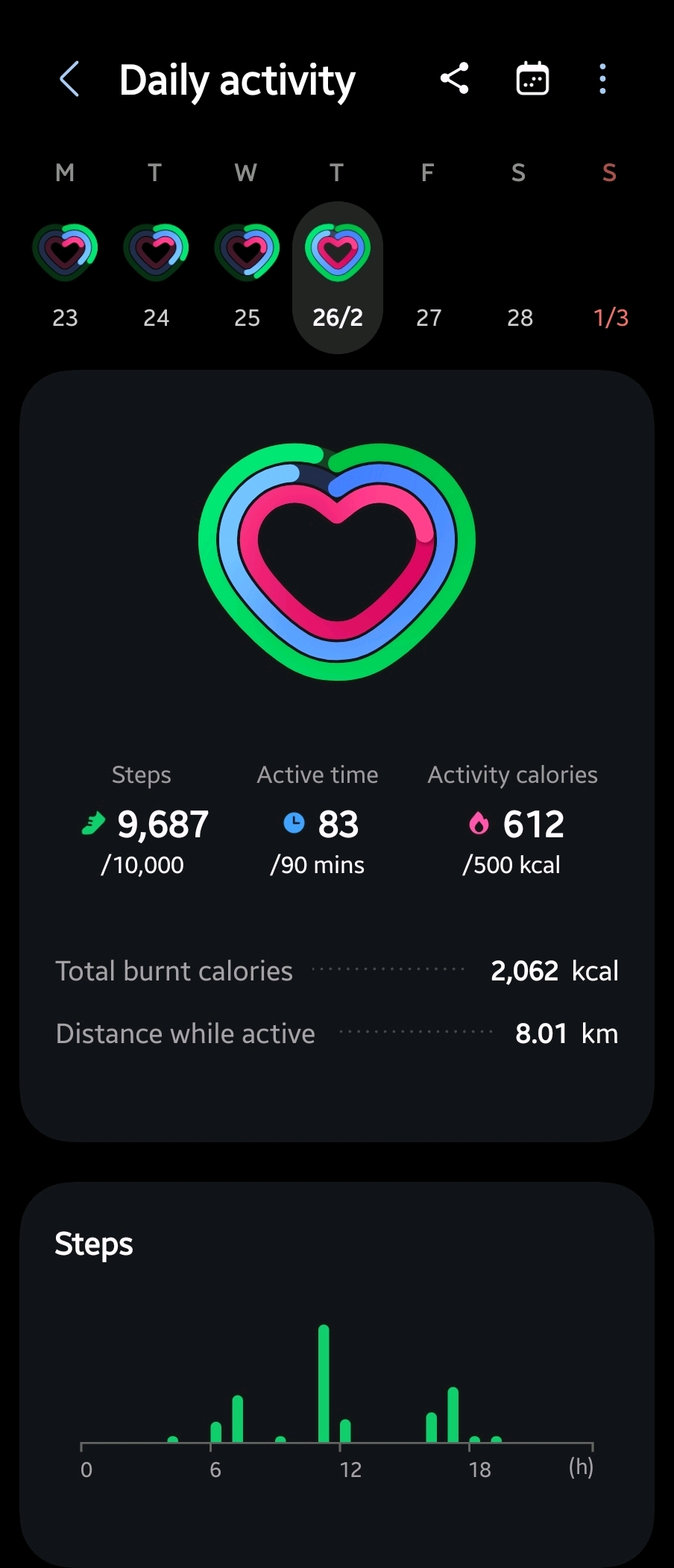The height and width of the screenshot is (1568, 674).
Task: Go back from Daily activity
Action: [69, 79]
